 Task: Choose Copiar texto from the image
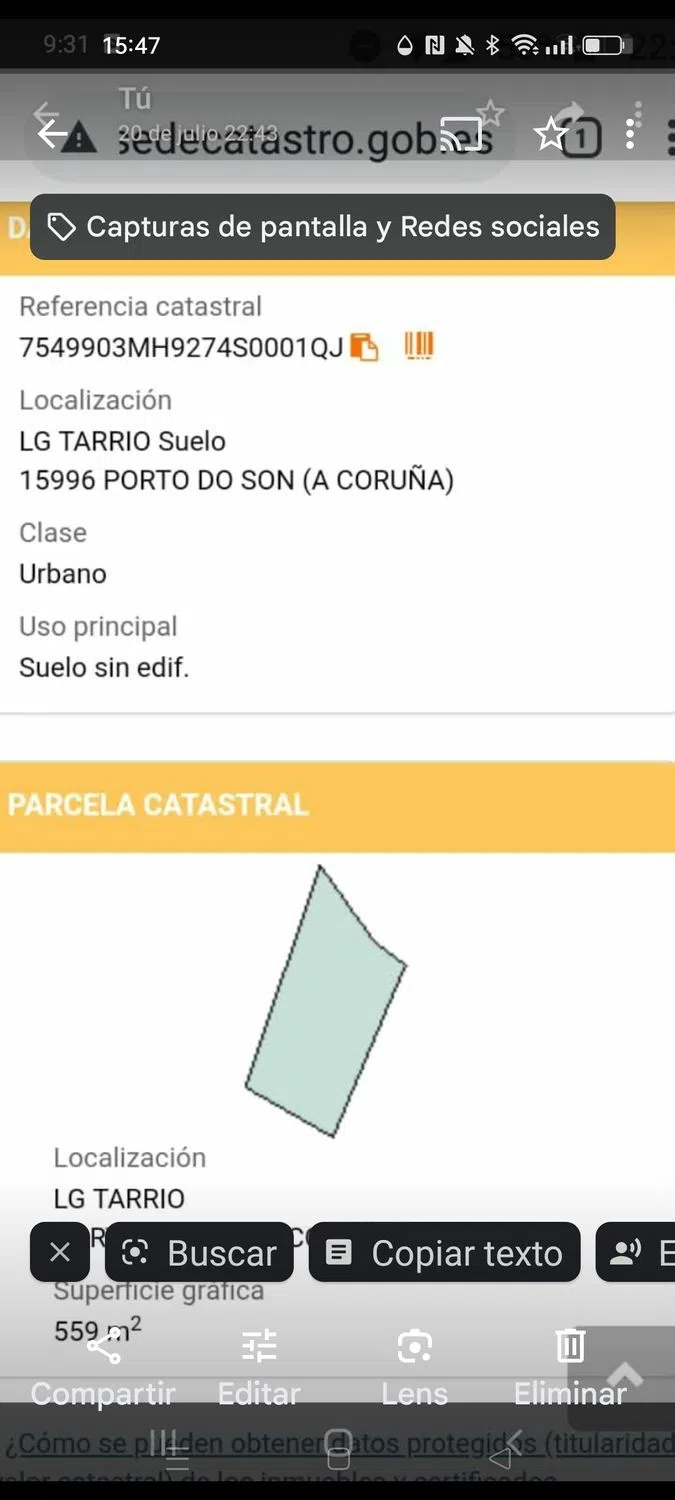point(445,1252)
